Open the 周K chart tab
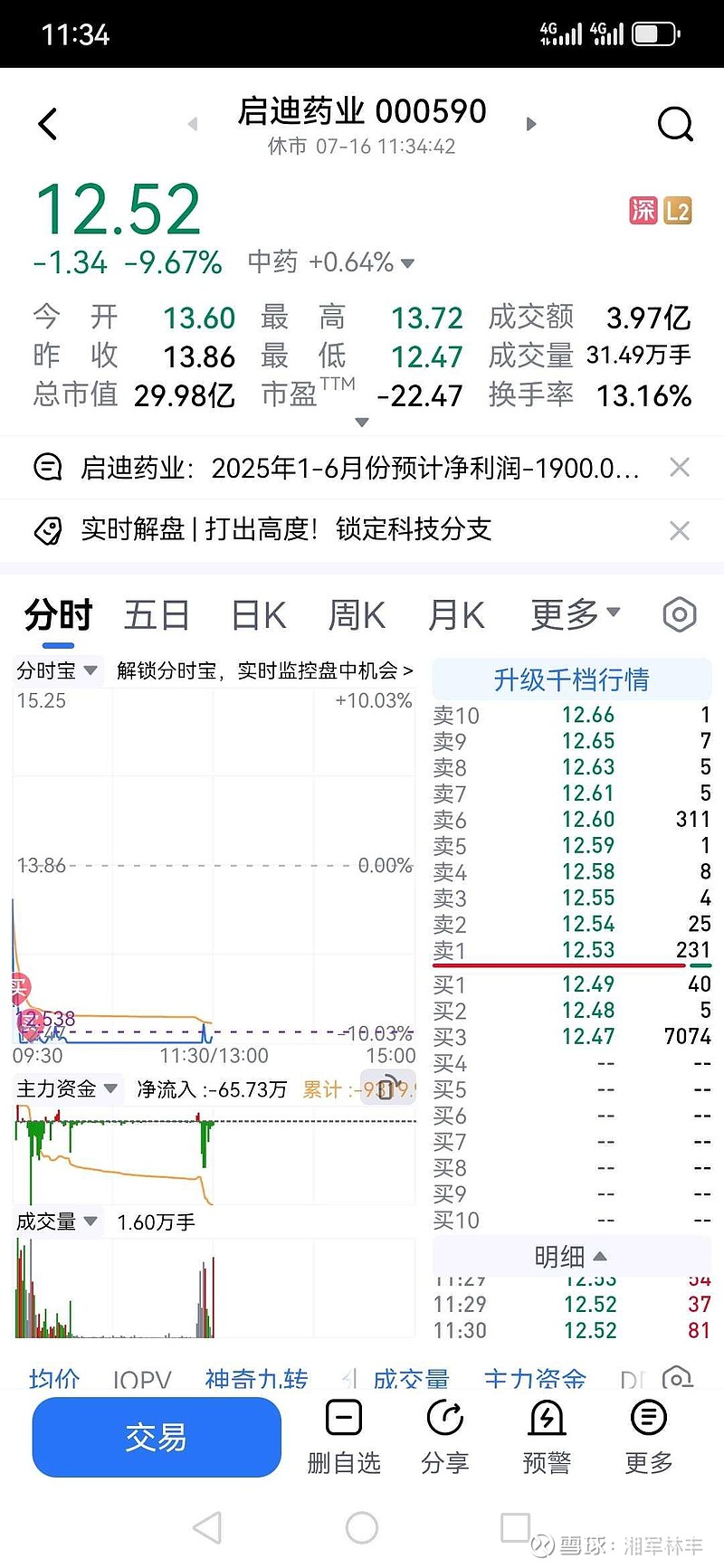The height and width of the screenshot is (1568, 724). 357,615
